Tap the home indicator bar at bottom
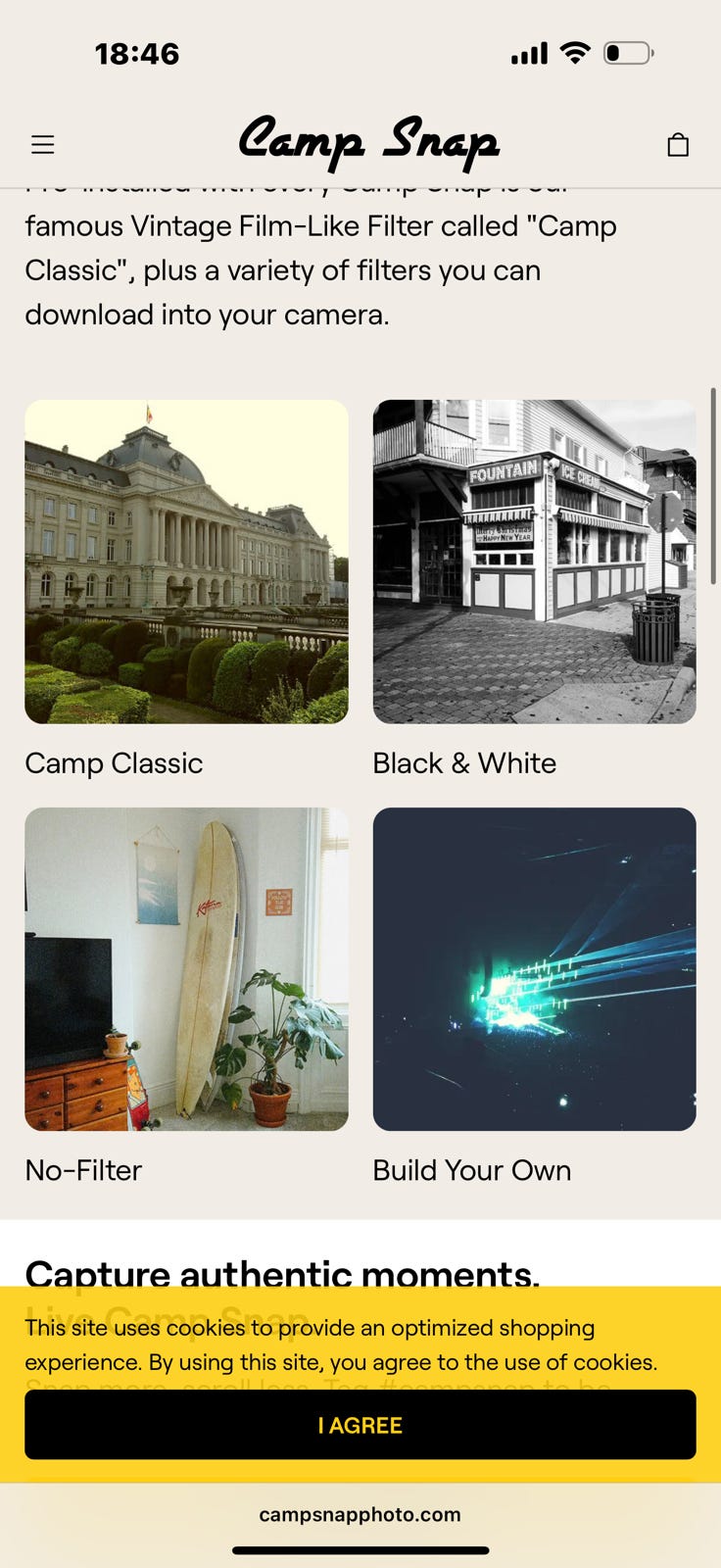721x1568 pixels. pos(360,1550)
